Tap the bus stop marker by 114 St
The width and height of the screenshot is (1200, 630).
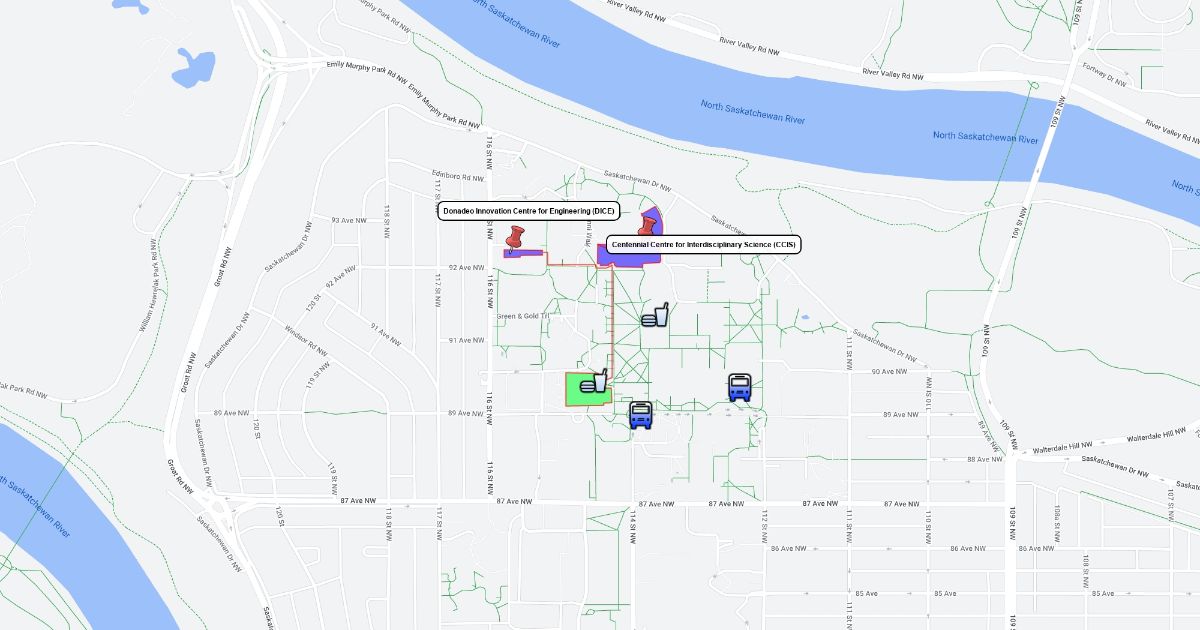641,415
